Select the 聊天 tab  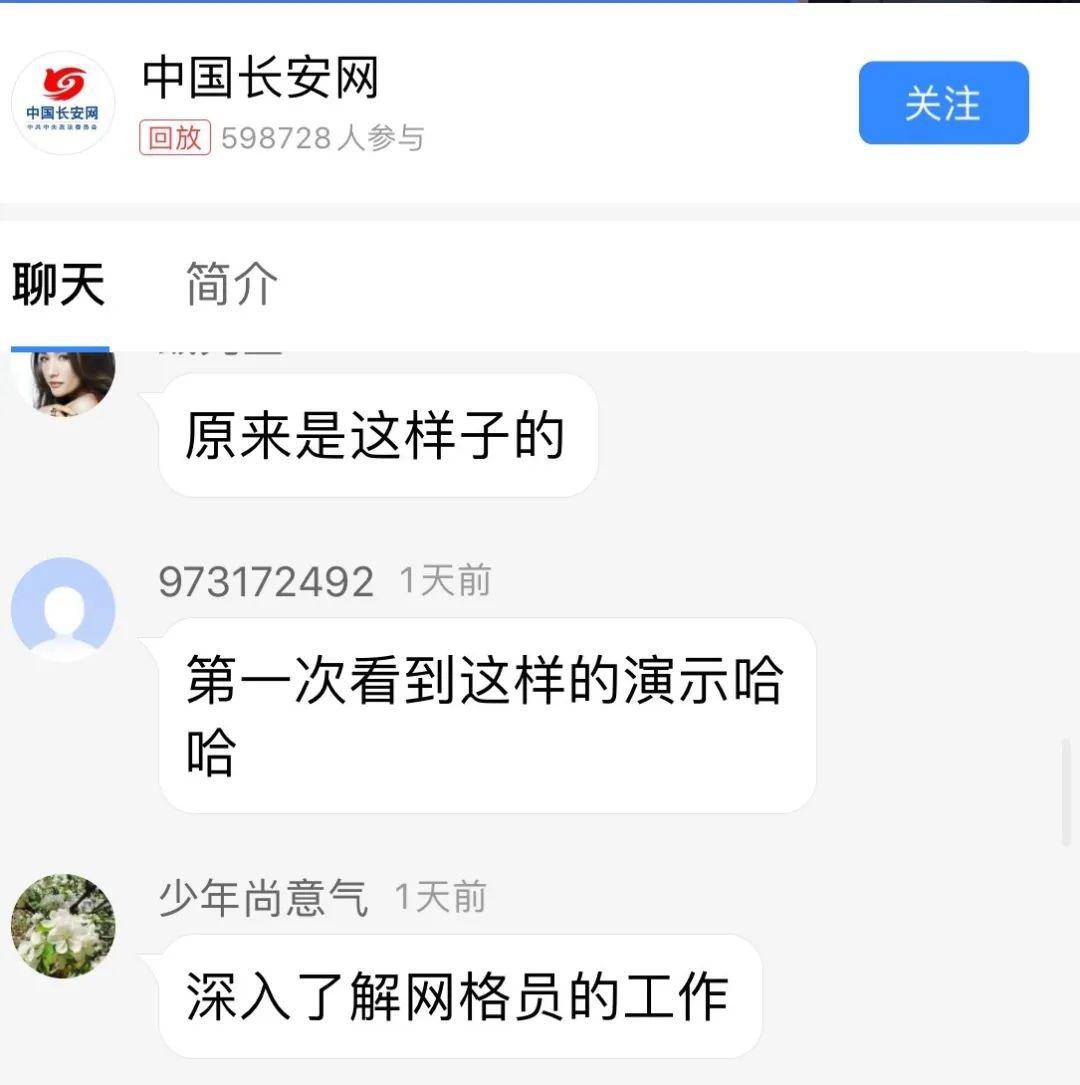point(59,285)
